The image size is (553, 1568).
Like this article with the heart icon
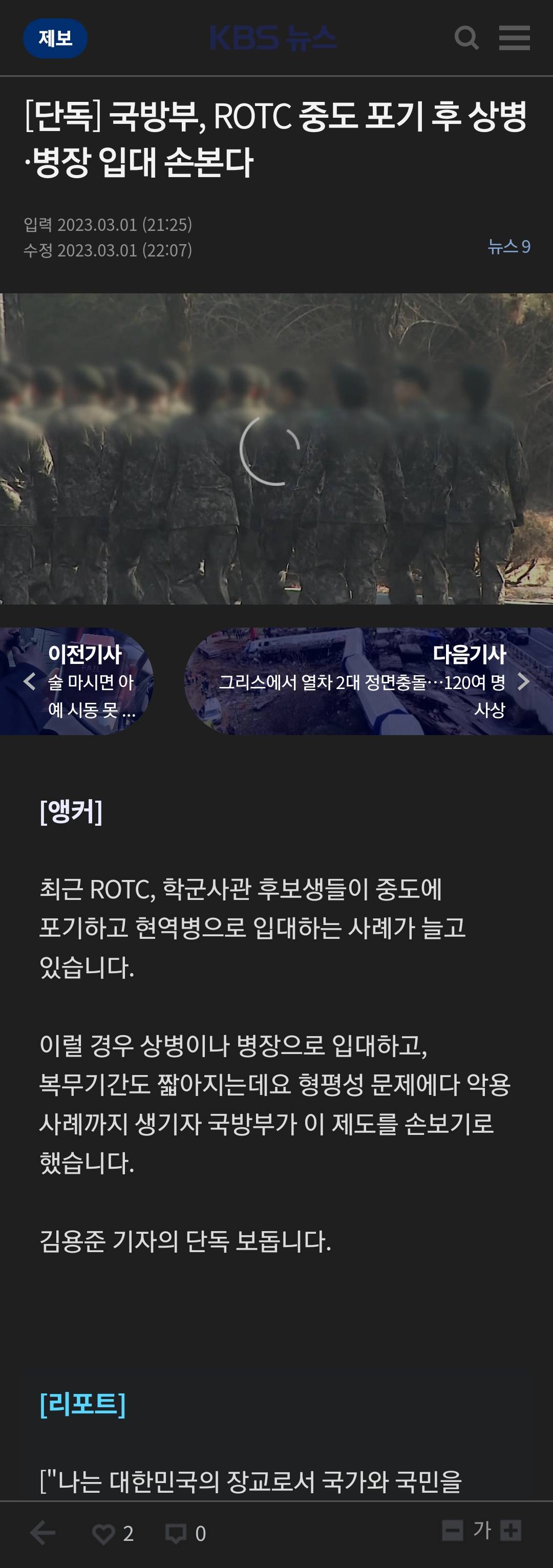click(x=103, y=1533)
